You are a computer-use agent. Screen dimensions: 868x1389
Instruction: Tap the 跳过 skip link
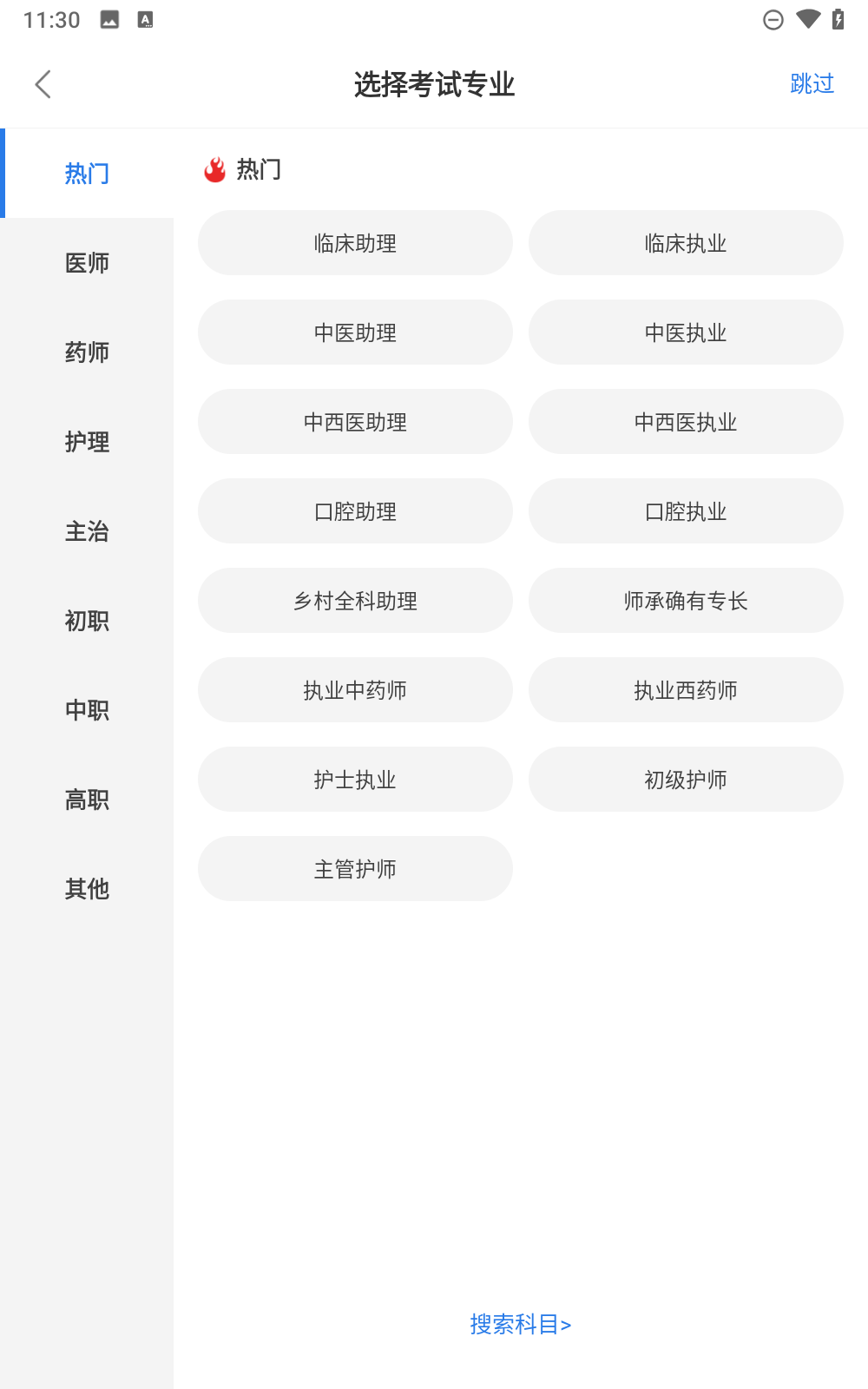tap(812, 84)
